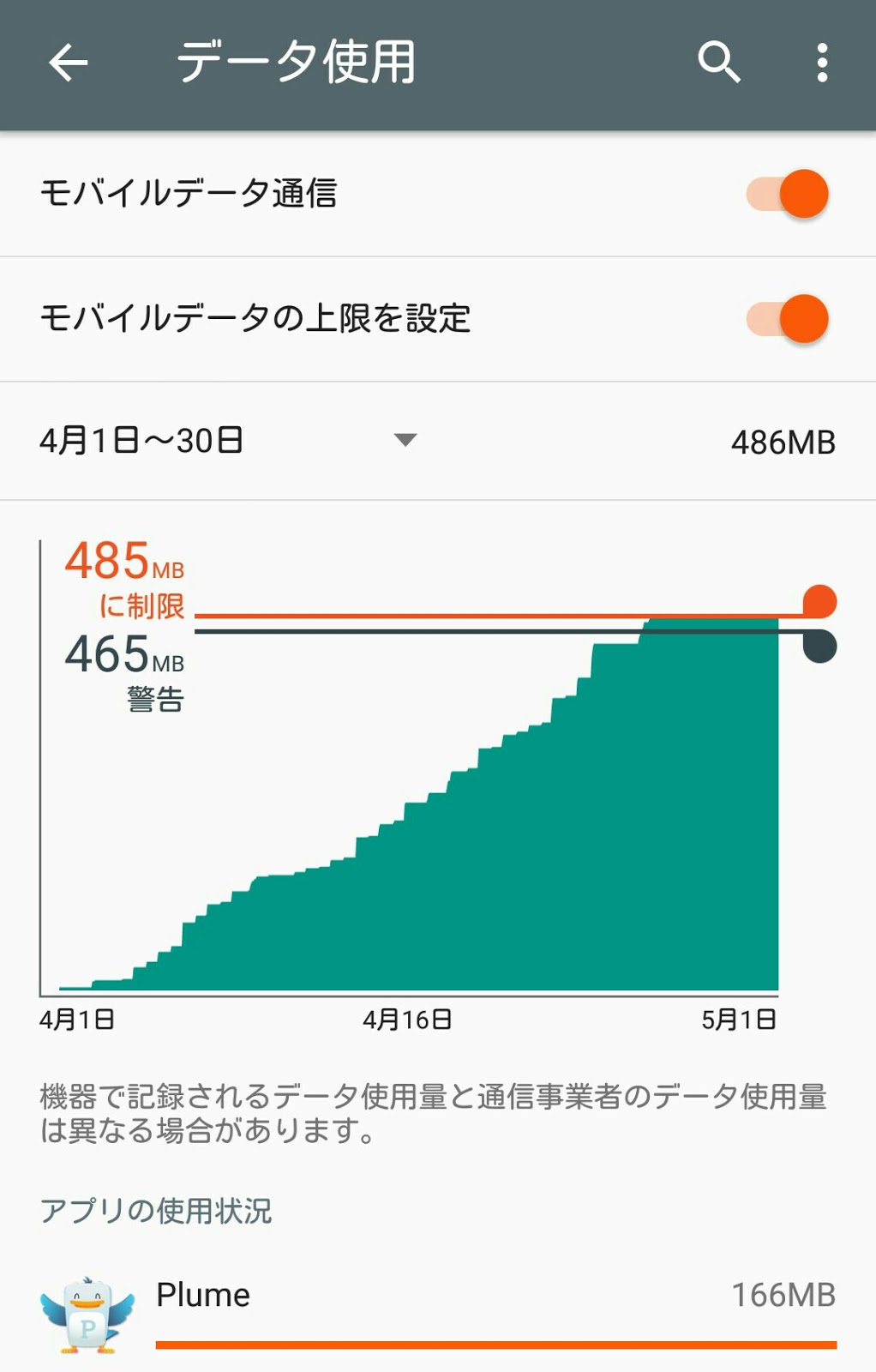Click the back arrow to exit data usage

pyautogui.click(x=67, y=63)
